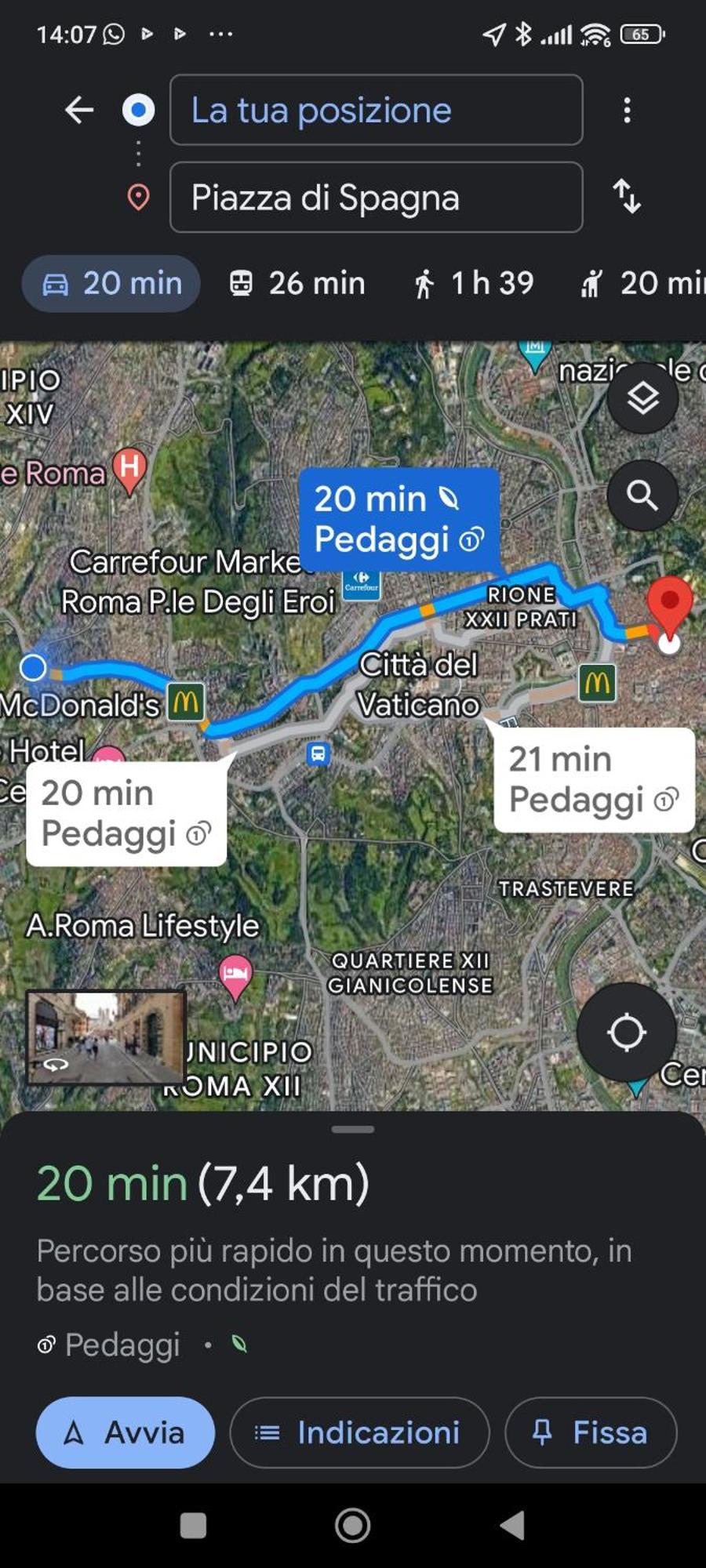This screenshot has width=706, height=1568.
Task: View step-by-step Indicazioni
Action: click(x=359, y=1432)
